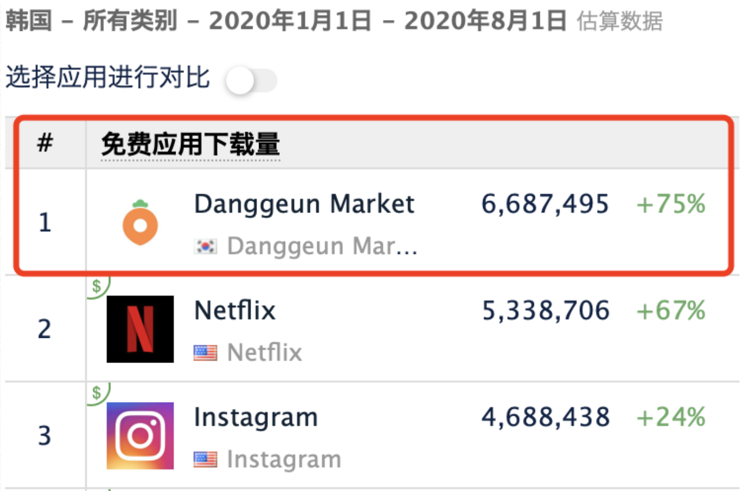Enable the 选择应用进行对比 toggle
This screenshot has height=491, width=747.
[250, 81]
